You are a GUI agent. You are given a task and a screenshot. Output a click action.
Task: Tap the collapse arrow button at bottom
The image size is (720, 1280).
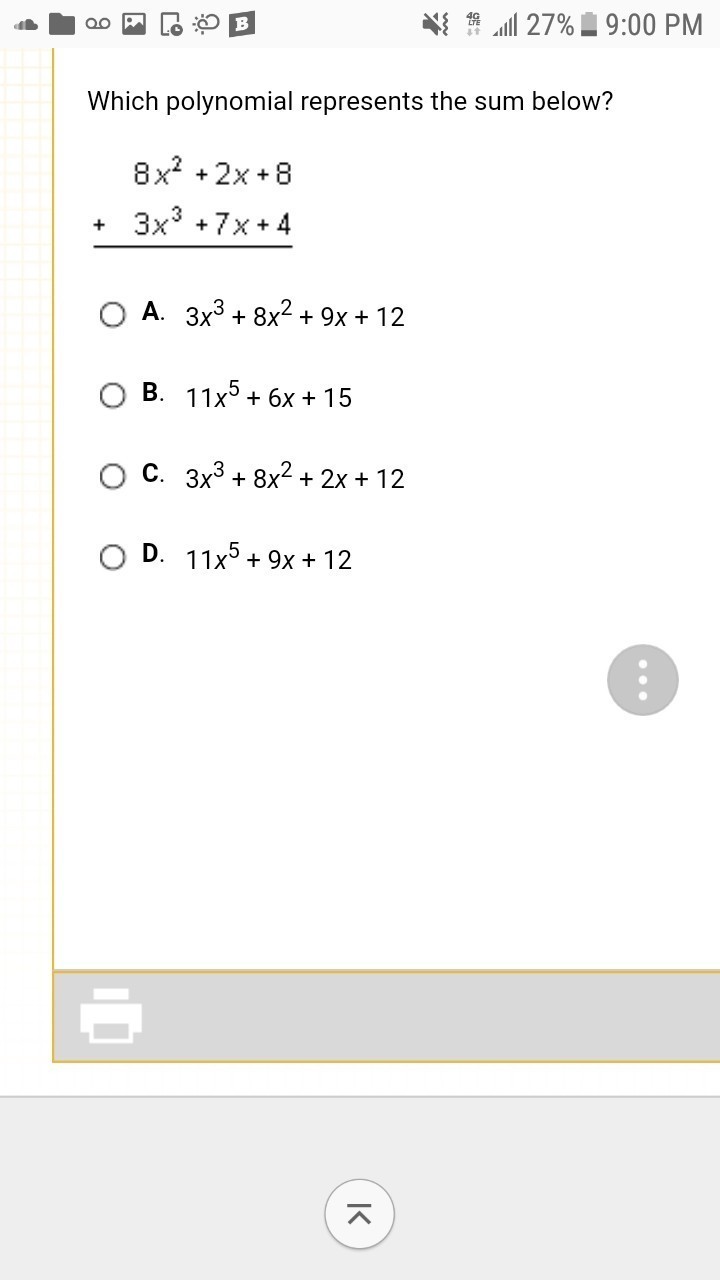click(x=359, y=1214)
